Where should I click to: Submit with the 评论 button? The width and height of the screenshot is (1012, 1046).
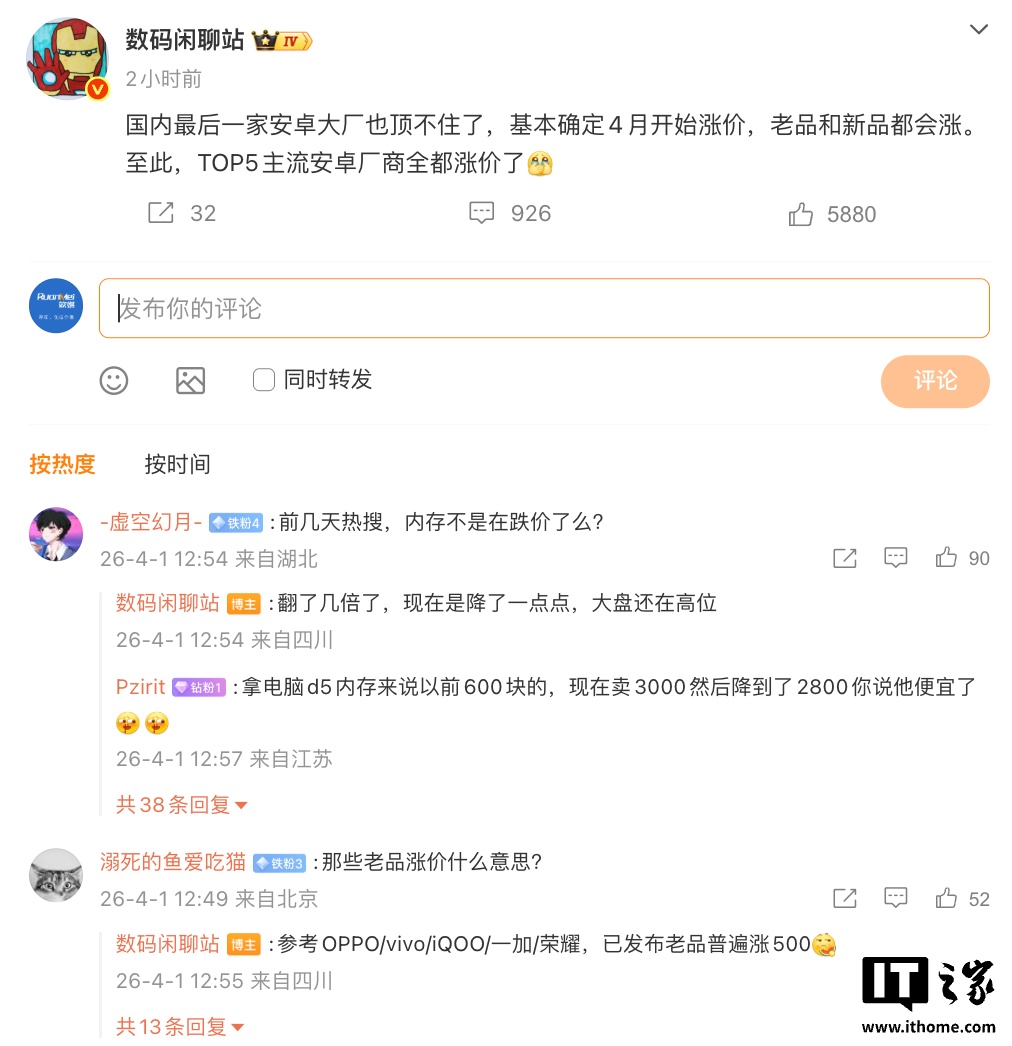click(935, 380)
